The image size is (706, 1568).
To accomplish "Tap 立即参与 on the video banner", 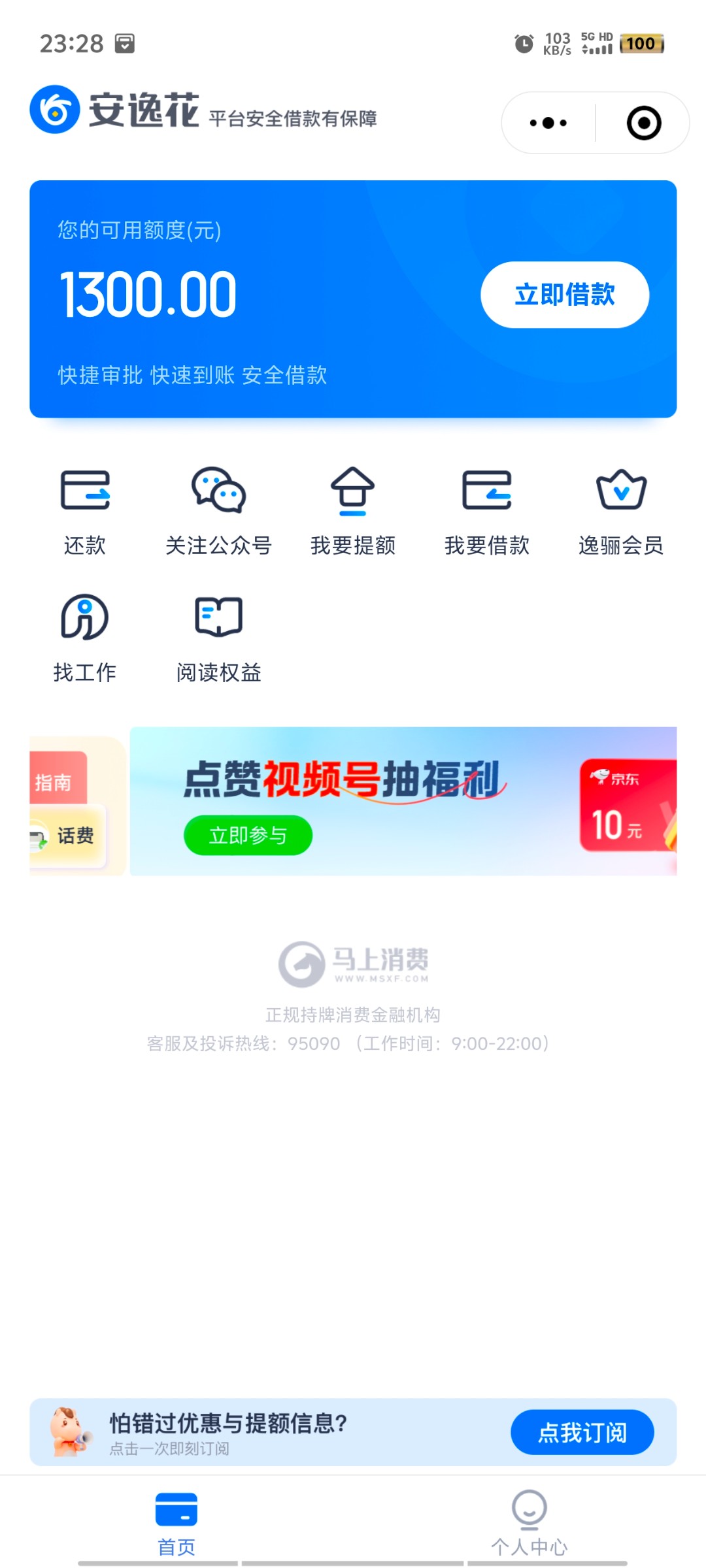I will point(248,835).
